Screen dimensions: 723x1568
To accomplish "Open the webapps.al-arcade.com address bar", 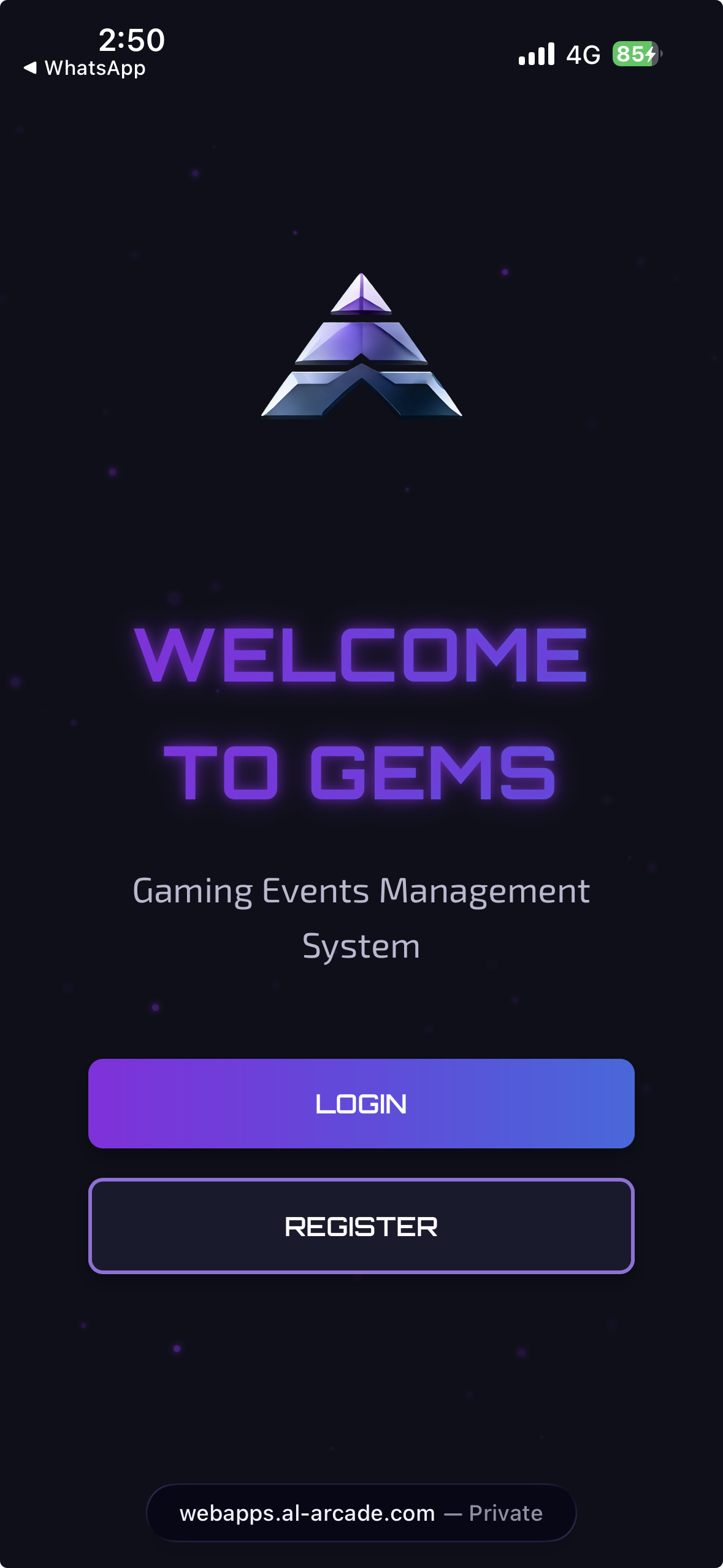I will (361, 1513).
